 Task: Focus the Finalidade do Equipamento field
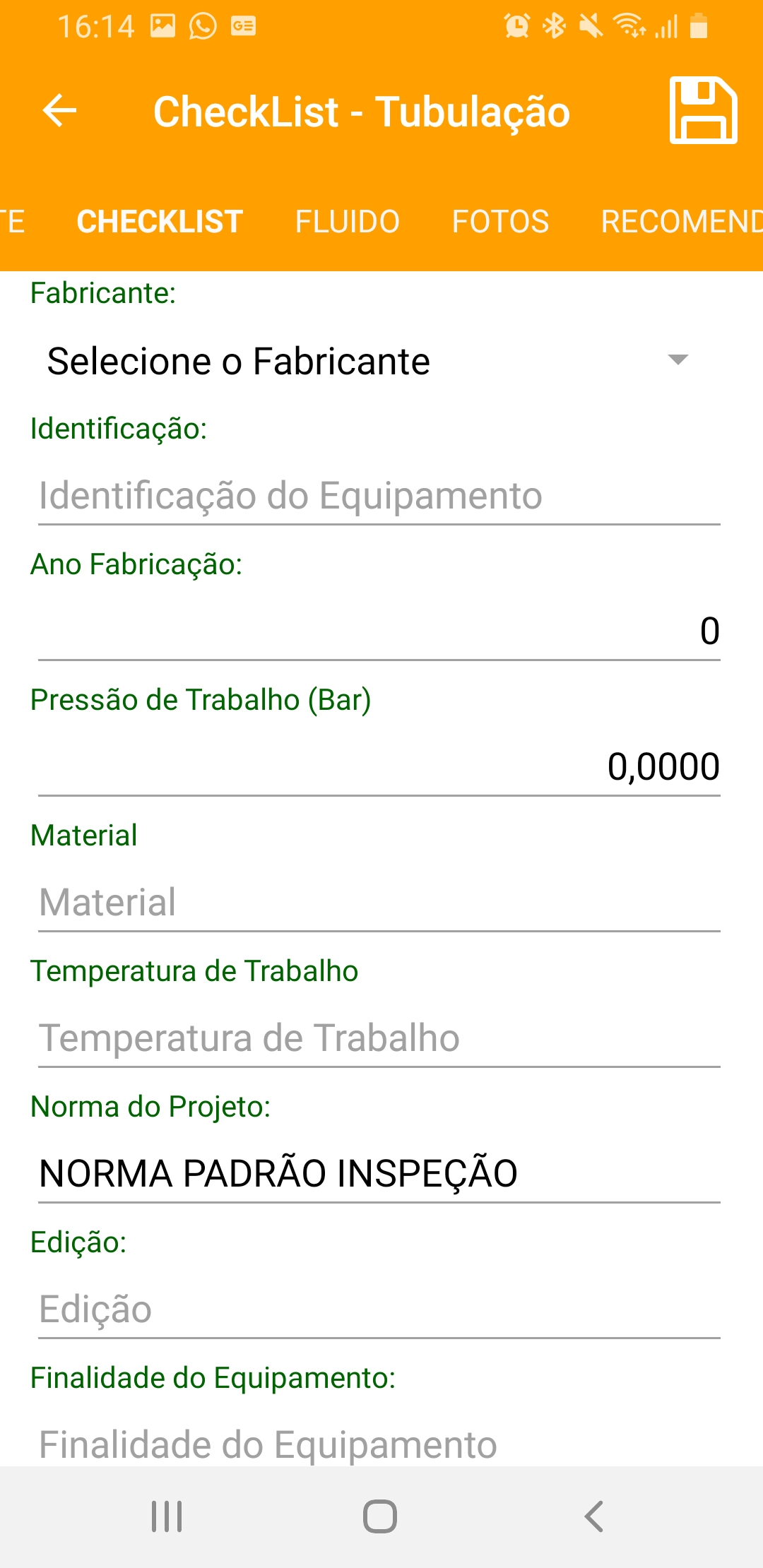[x=379, y=1444]
